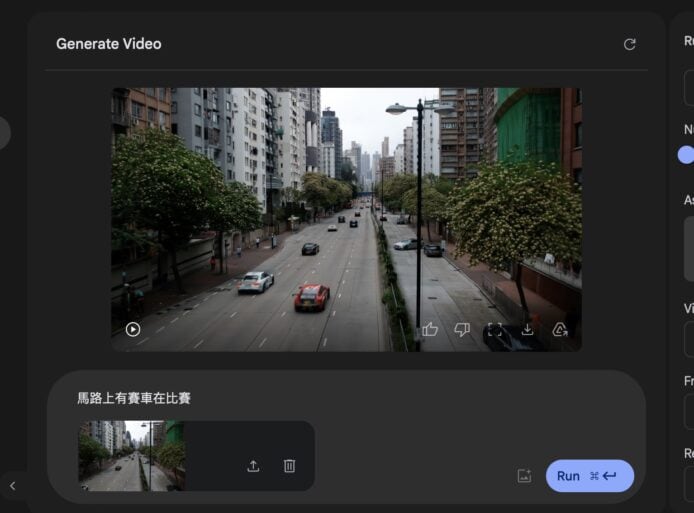Open the attached street image thumbnail
This screenshot has width=694, height=513.
pos(131,455)
